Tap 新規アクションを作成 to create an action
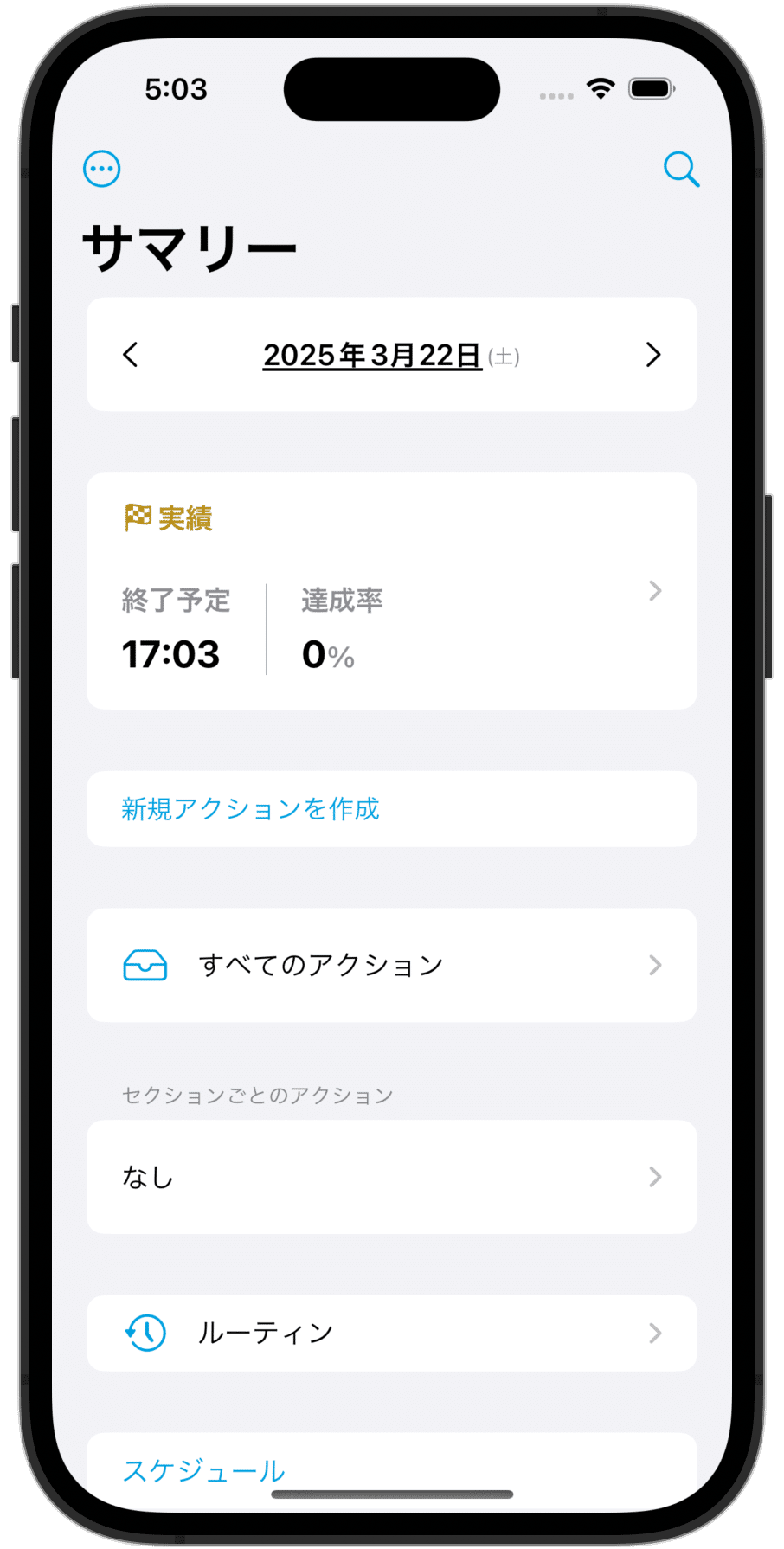784x1549 pixels. pos(250,807)
